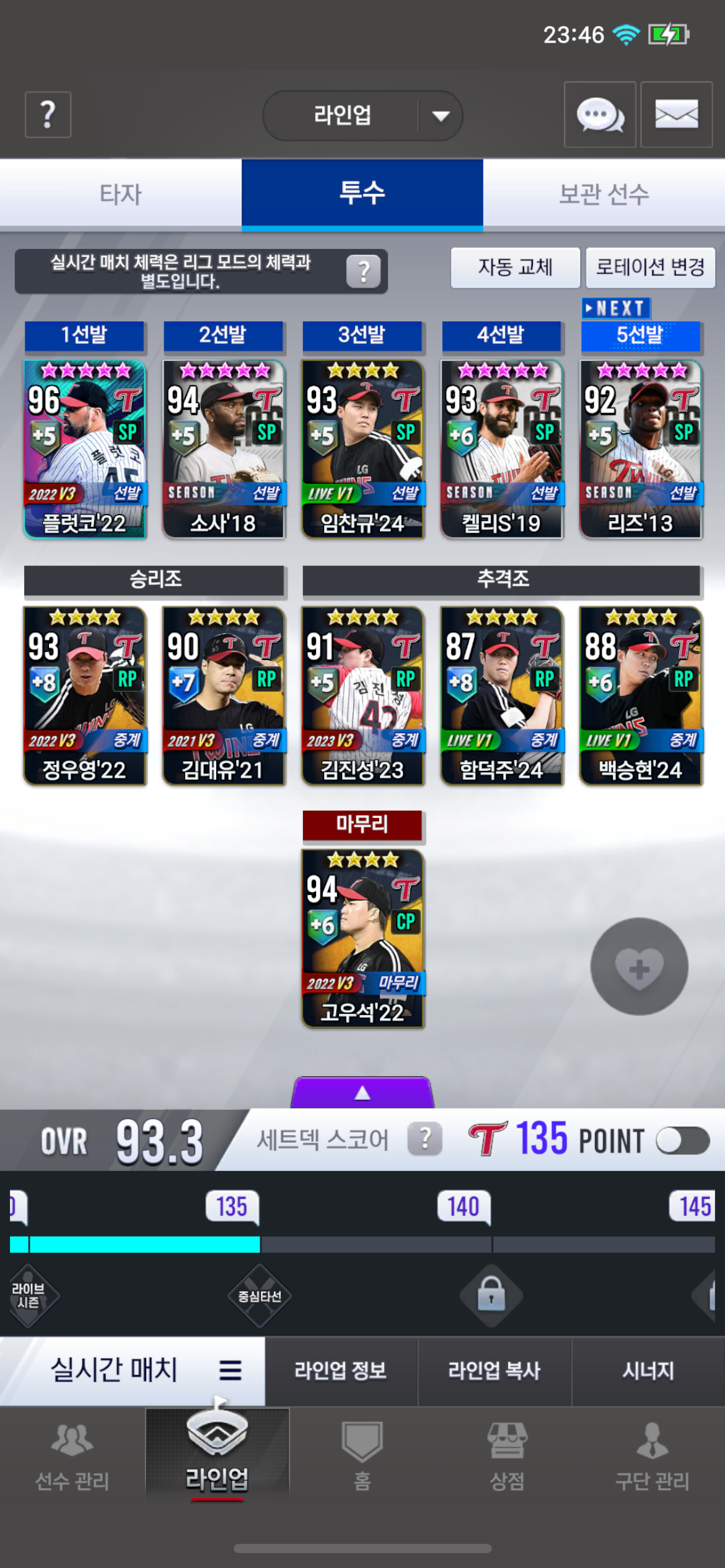Tap the 자동 교체 button
The width and height of the screenshot is (725, 1568).
tap(515, 268)
